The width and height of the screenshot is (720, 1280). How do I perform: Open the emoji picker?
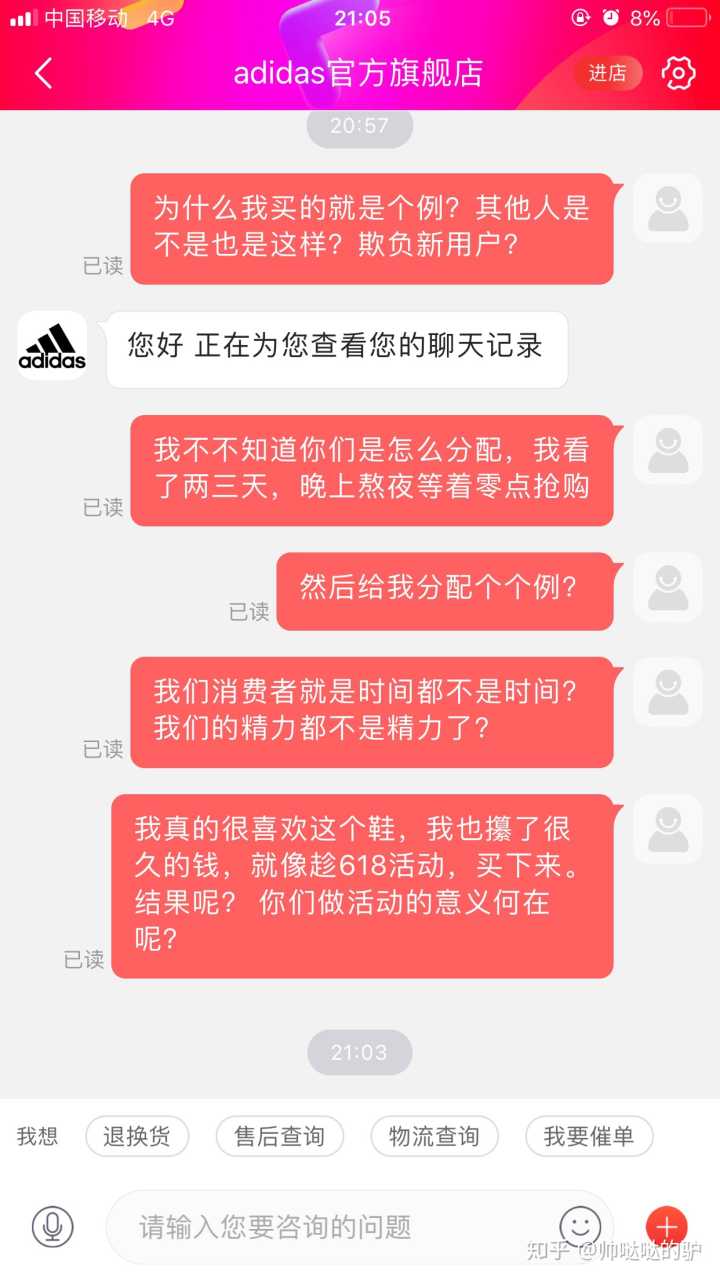pyautogui.click(x=580, y=1226)
